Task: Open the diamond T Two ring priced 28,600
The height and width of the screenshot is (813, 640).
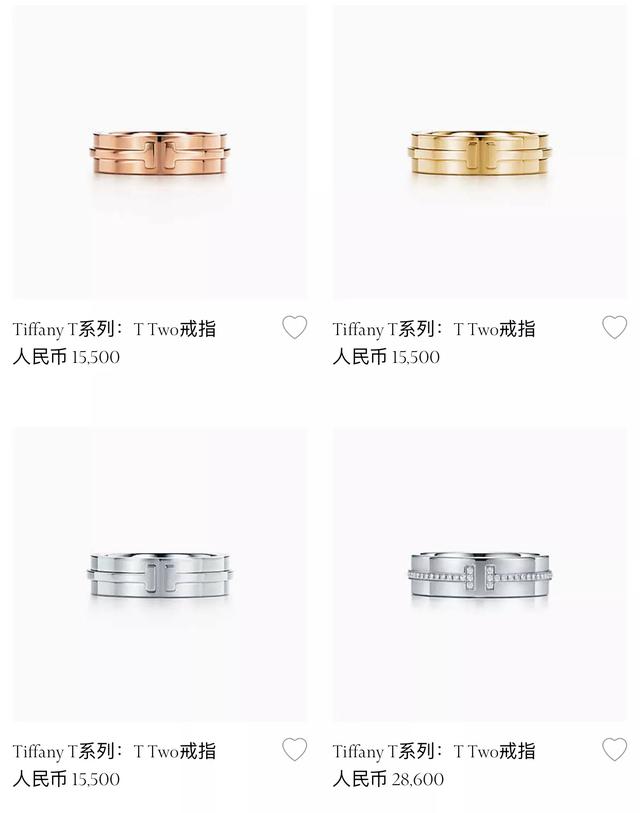Action: [x=479, y=577]
